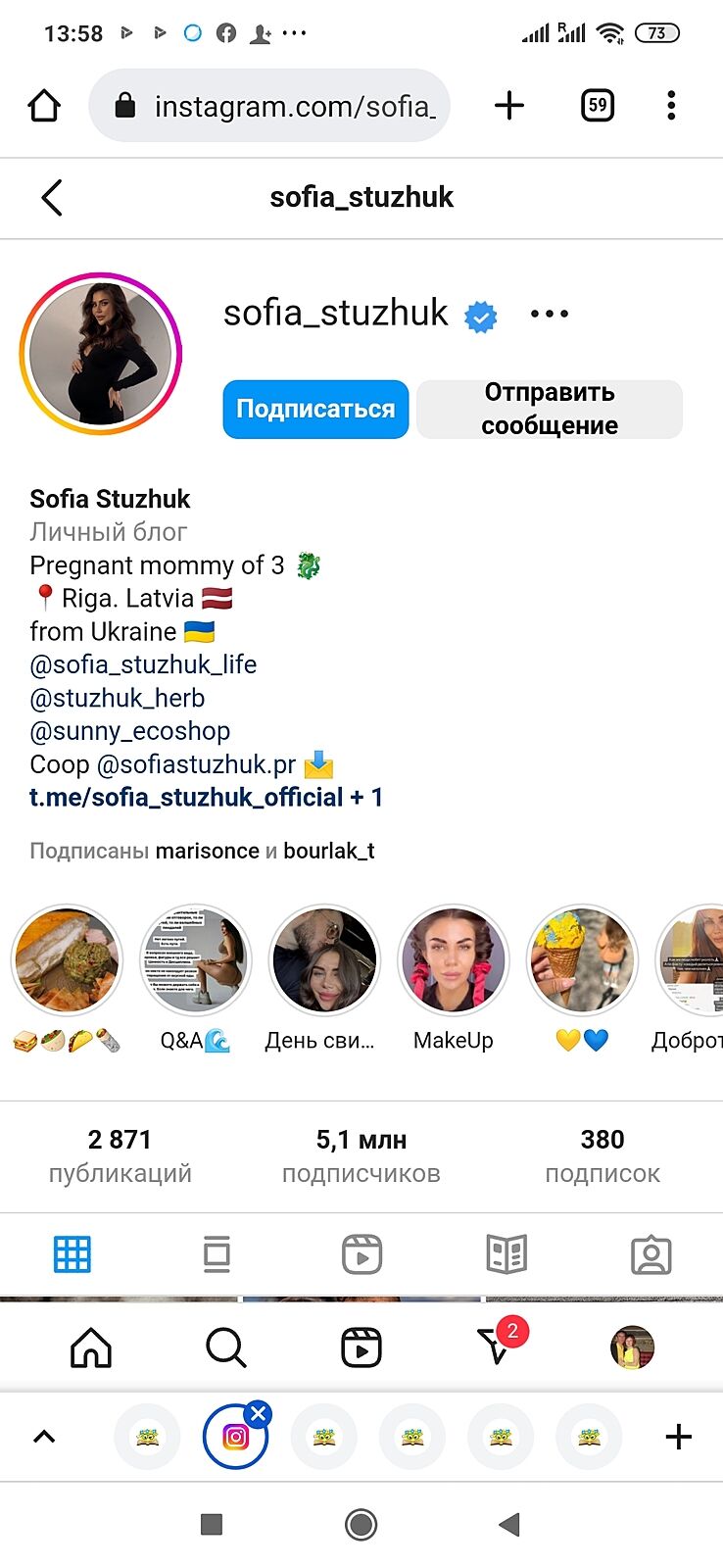Image resolution: width=723 pixels, height=1568 pixels.
Task: Open the @sunny_ecoshop profile link
Action: point(130,731)
